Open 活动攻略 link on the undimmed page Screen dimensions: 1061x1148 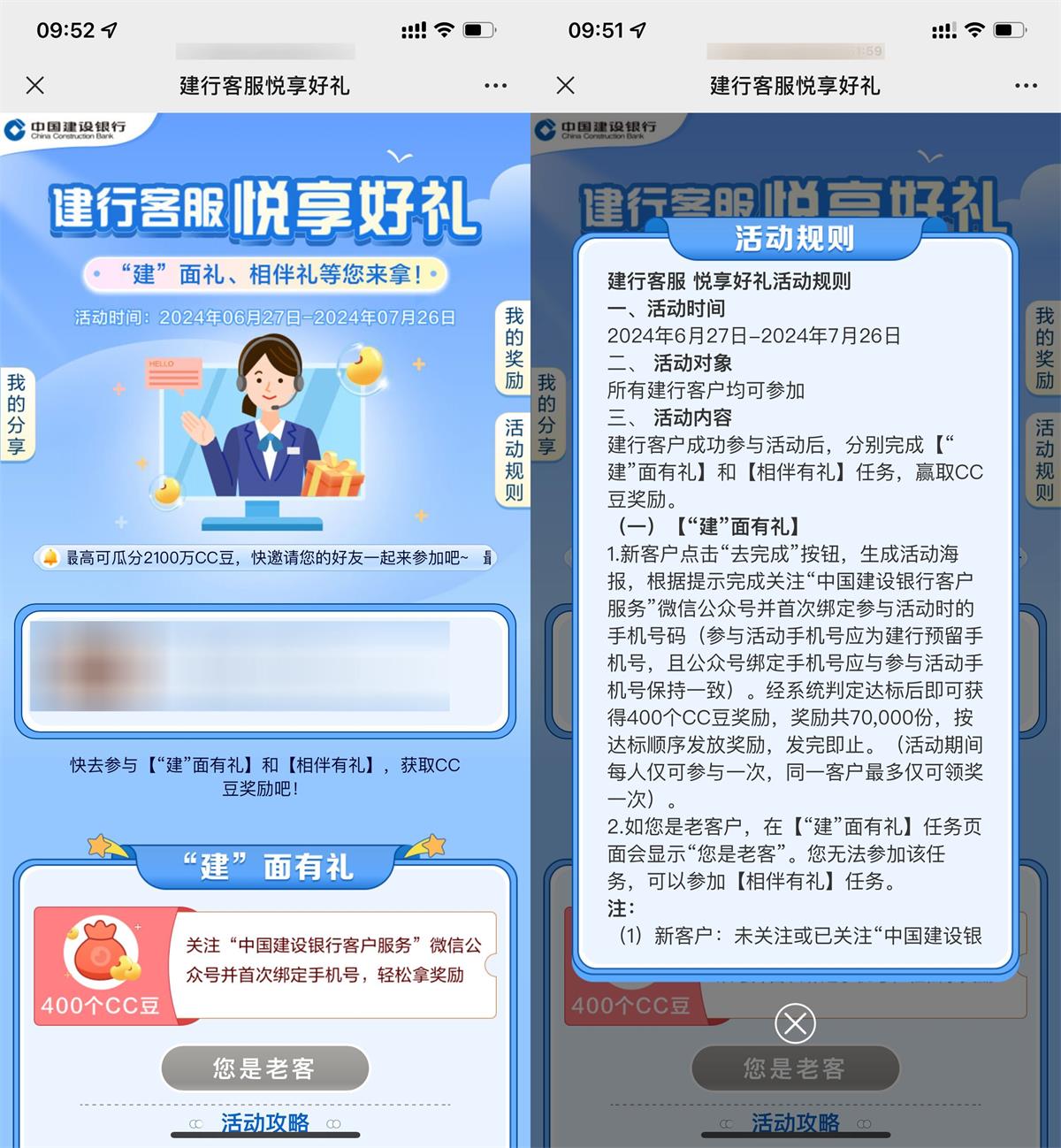(264, 1122)
